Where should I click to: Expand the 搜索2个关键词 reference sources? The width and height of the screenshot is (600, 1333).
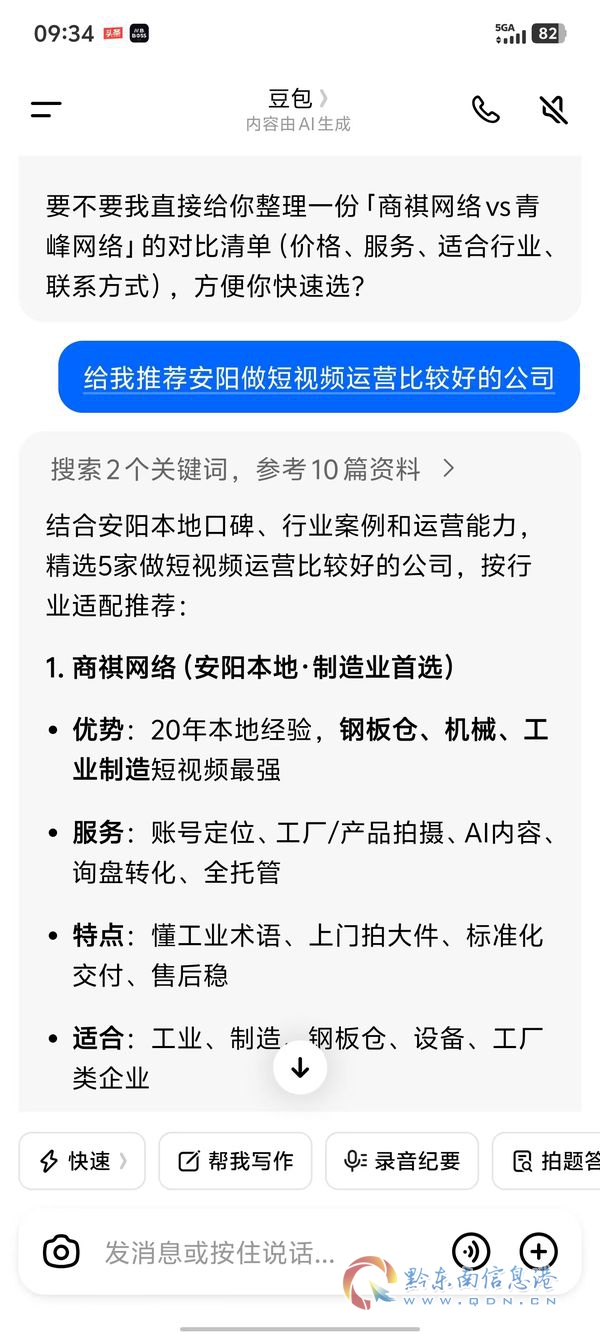click(253, 469)
